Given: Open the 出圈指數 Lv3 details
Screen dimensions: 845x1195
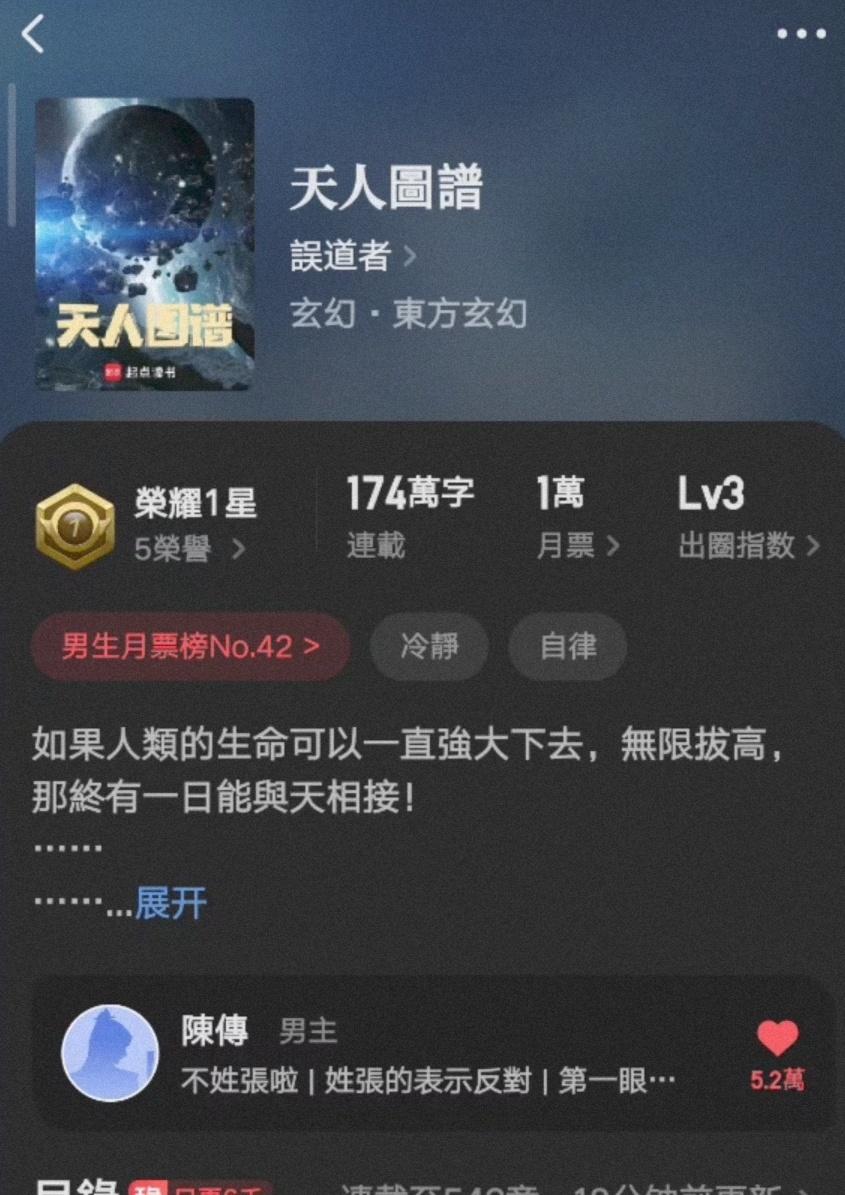Looking at the screenshot, I should point(748,520).
